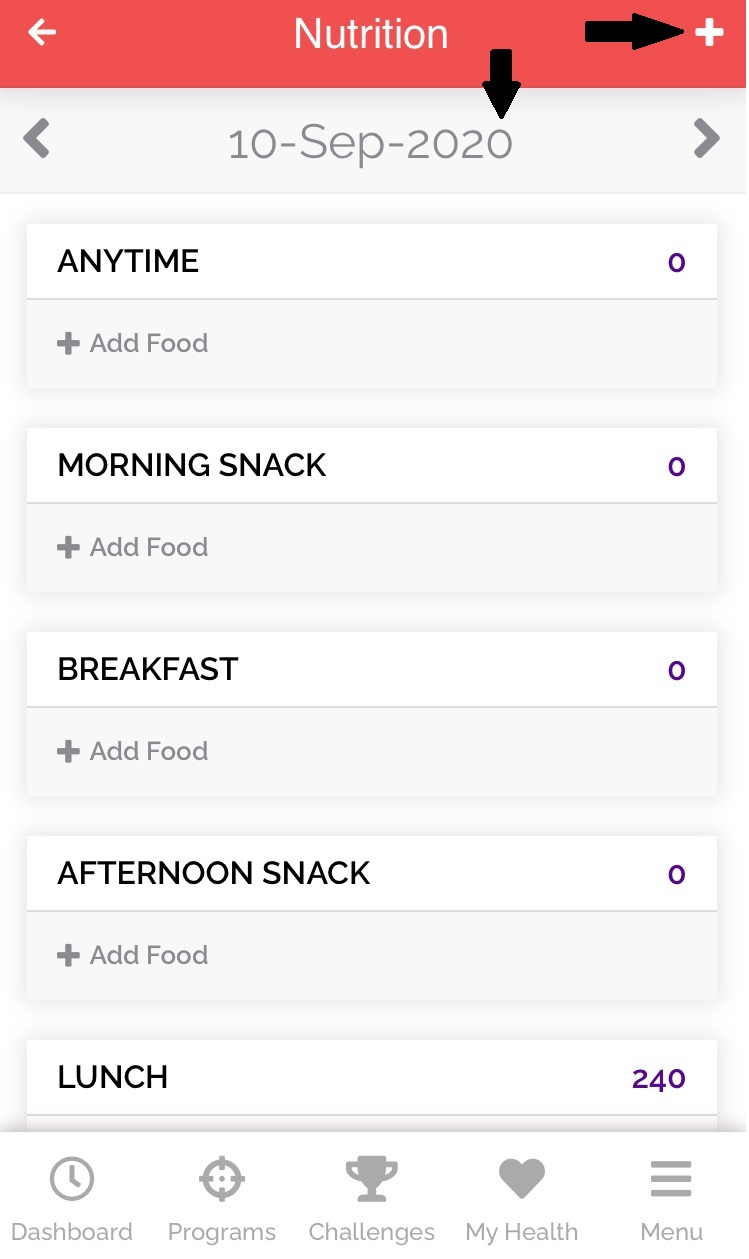Go to the previous day
749x1259 pixels.
(x=37, y=139)
